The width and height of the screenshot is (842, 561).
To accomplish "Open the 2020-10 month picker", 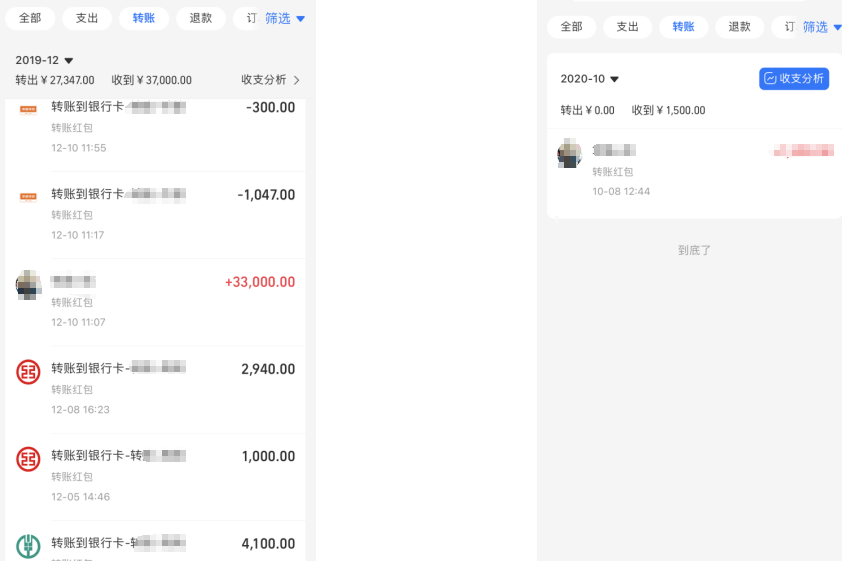I will [x=590, y=79].
